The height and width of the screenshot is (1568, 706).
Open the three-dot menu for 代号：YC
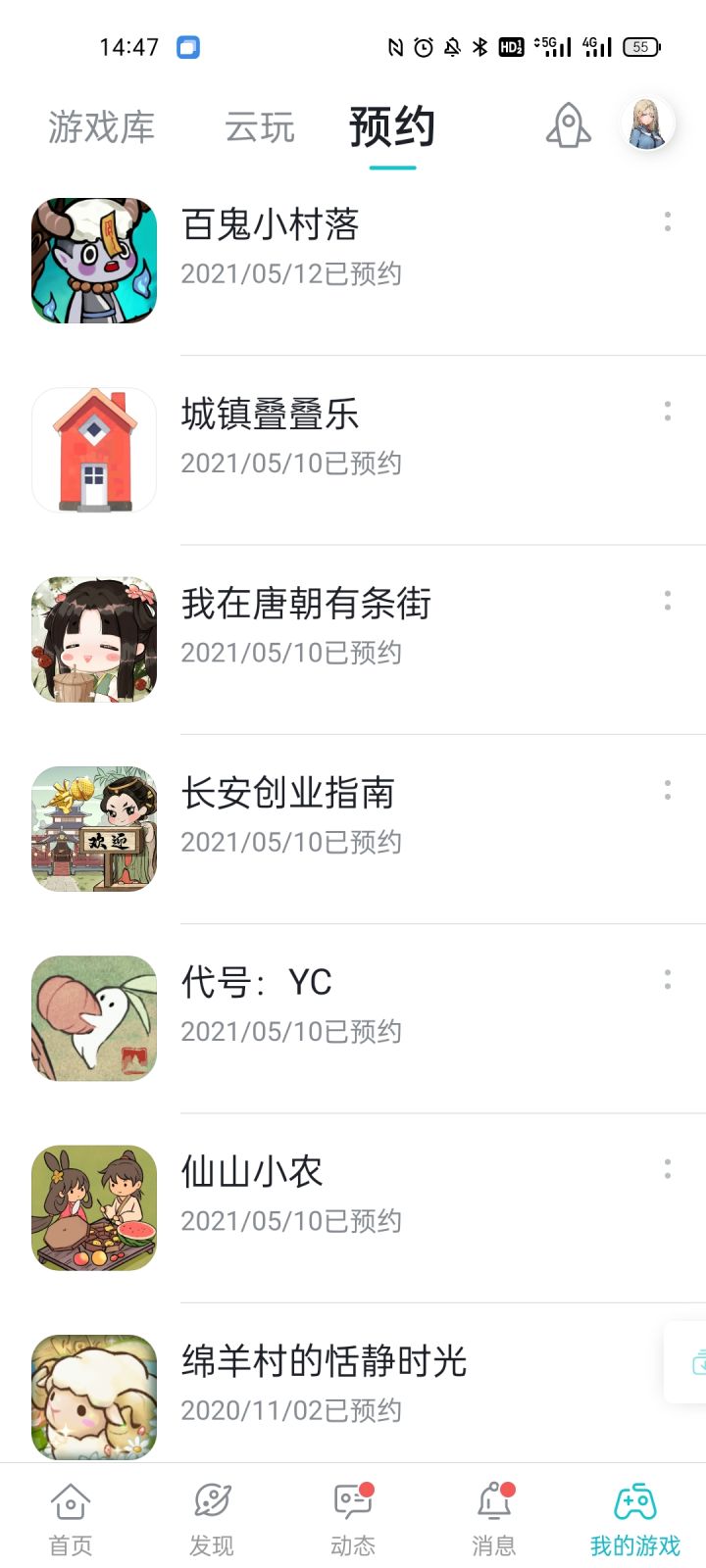[x=668, y=979]
